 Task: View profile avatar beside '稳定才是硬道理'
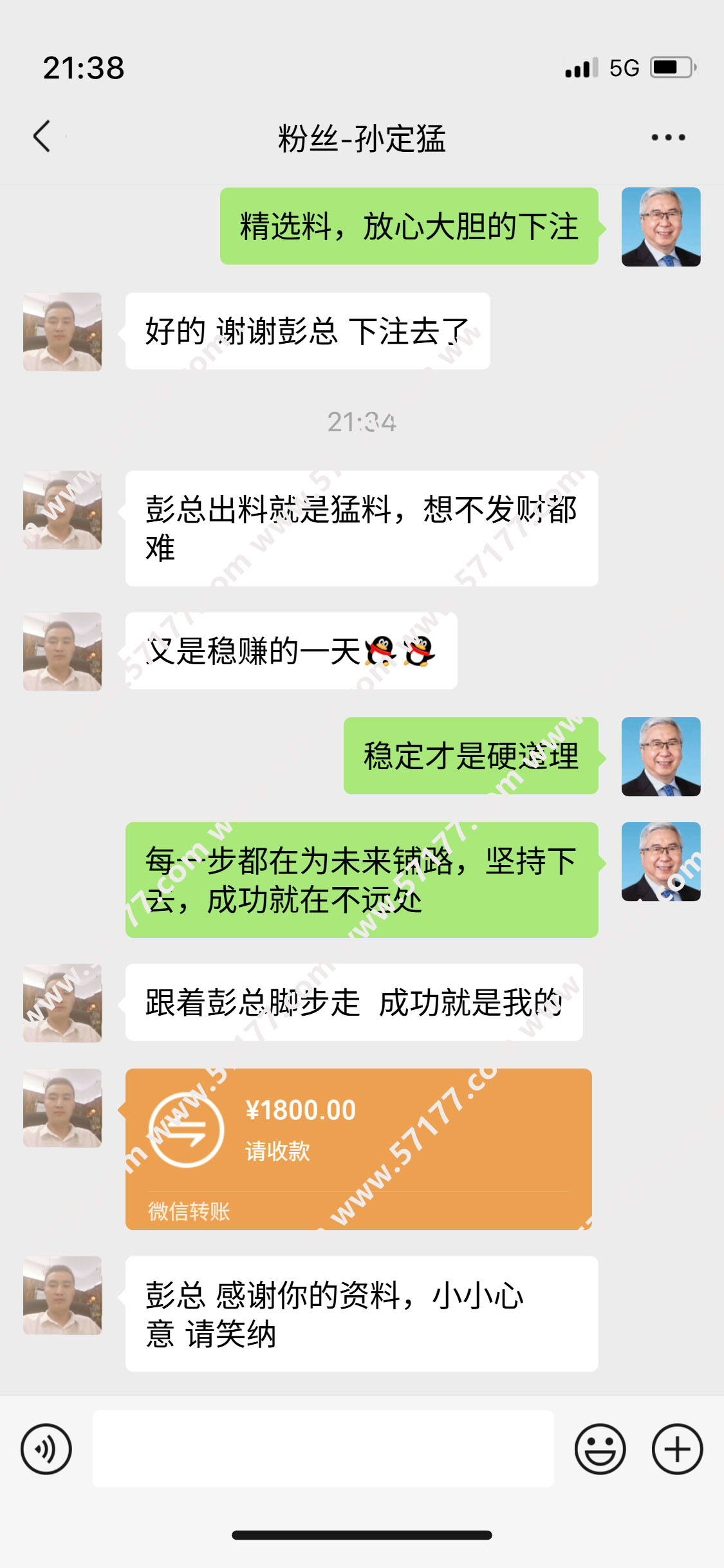pyautogui.click(x=661, y=756)
